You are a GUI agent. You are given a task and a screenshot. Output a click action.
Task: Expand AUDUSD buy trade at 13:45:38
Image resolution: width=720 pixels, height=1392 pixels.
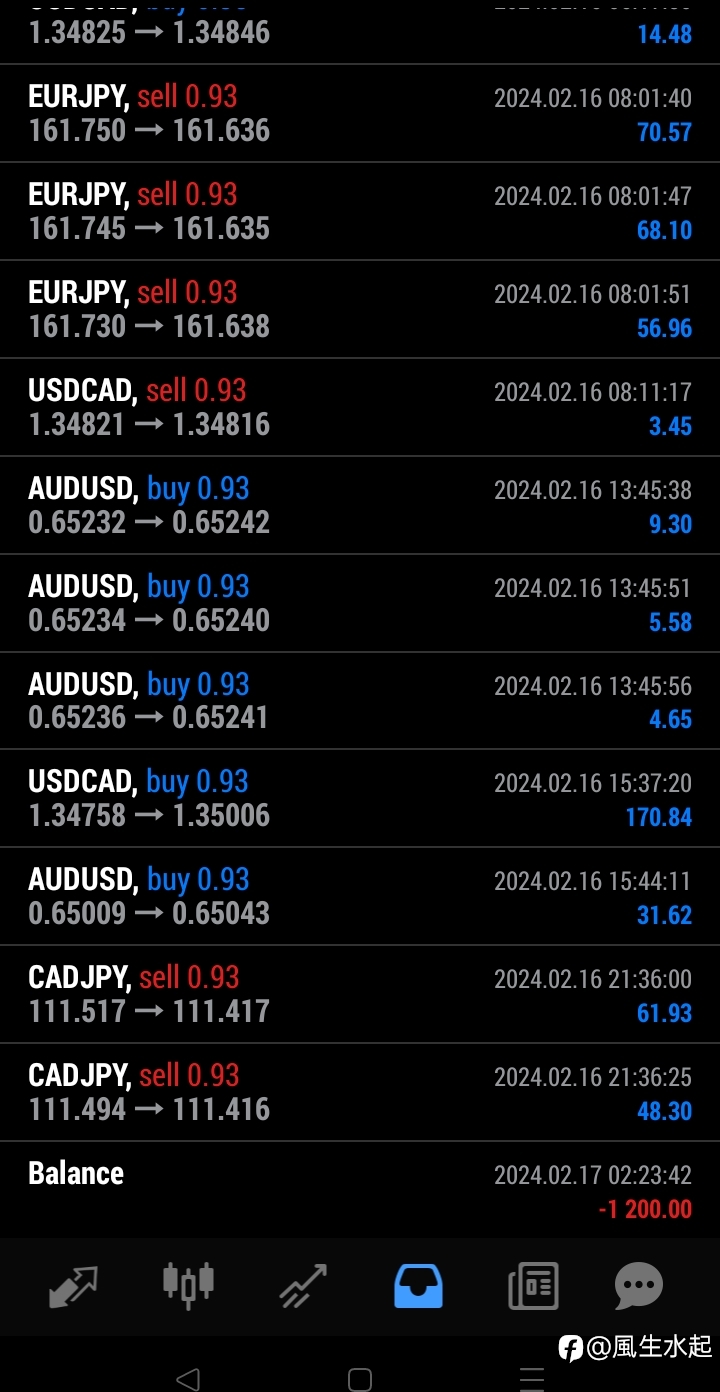[x=360, y=506]
